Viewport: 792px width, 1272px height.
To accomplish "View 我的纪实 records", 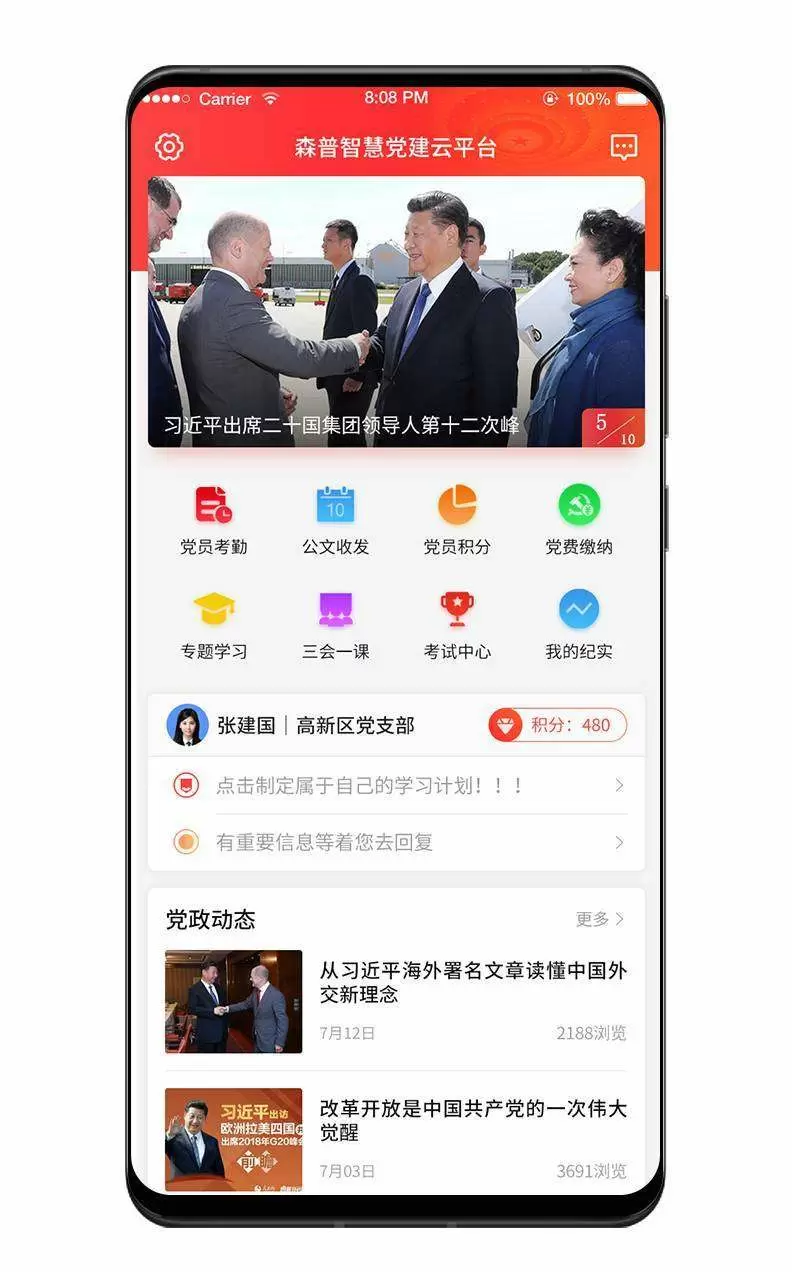I will tap(579, 623).
